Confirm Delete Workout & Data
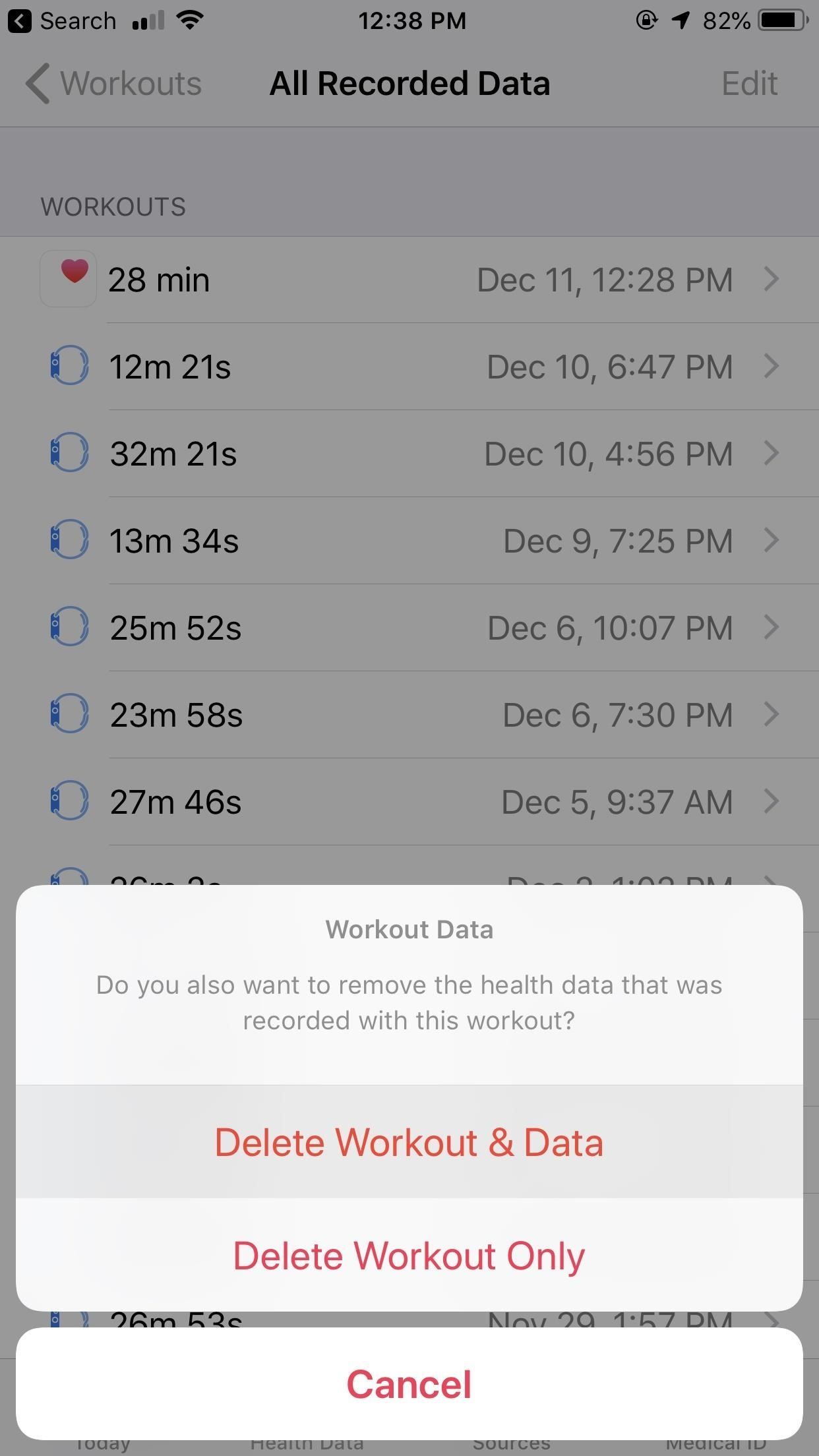This screenshot has width=819, height=1456. 409,1143
